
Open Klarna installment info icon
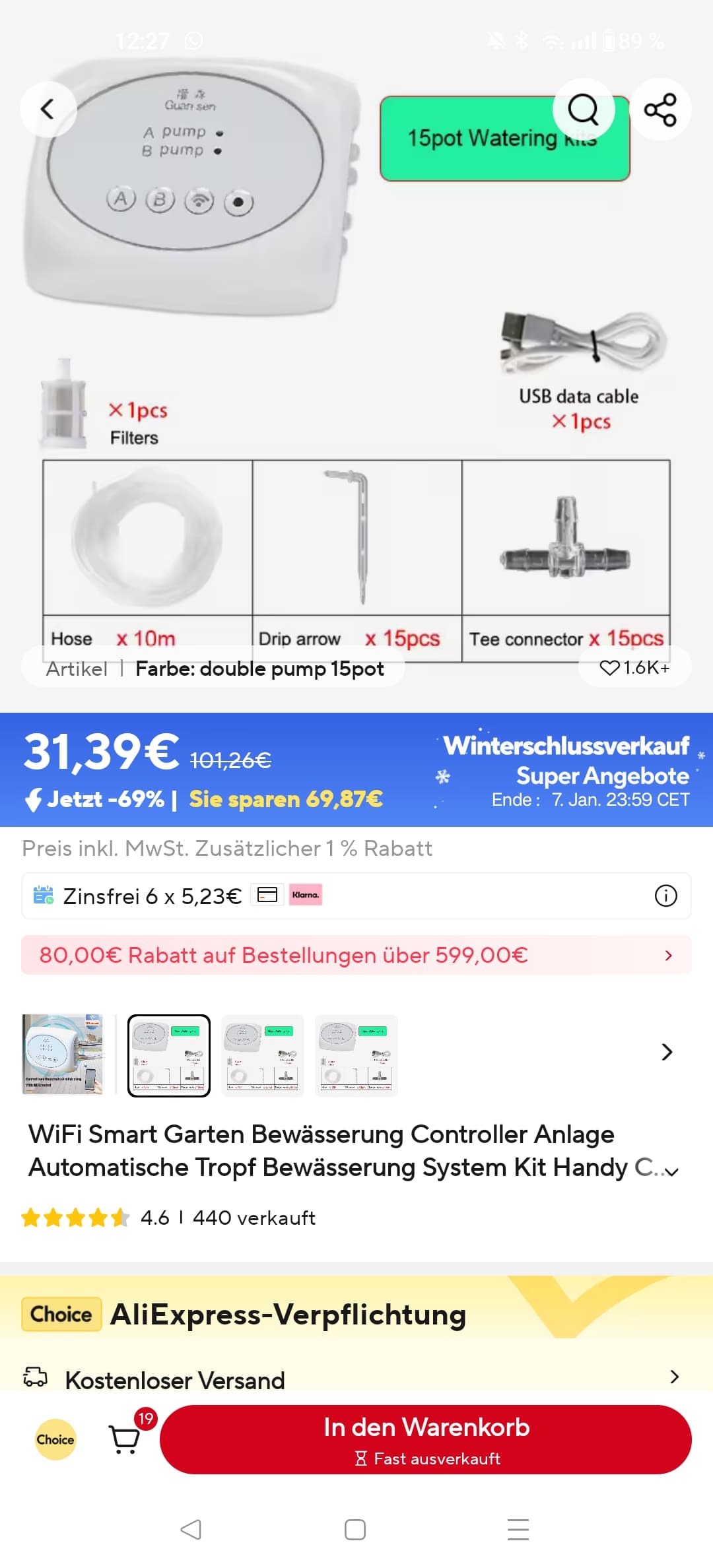665,896
